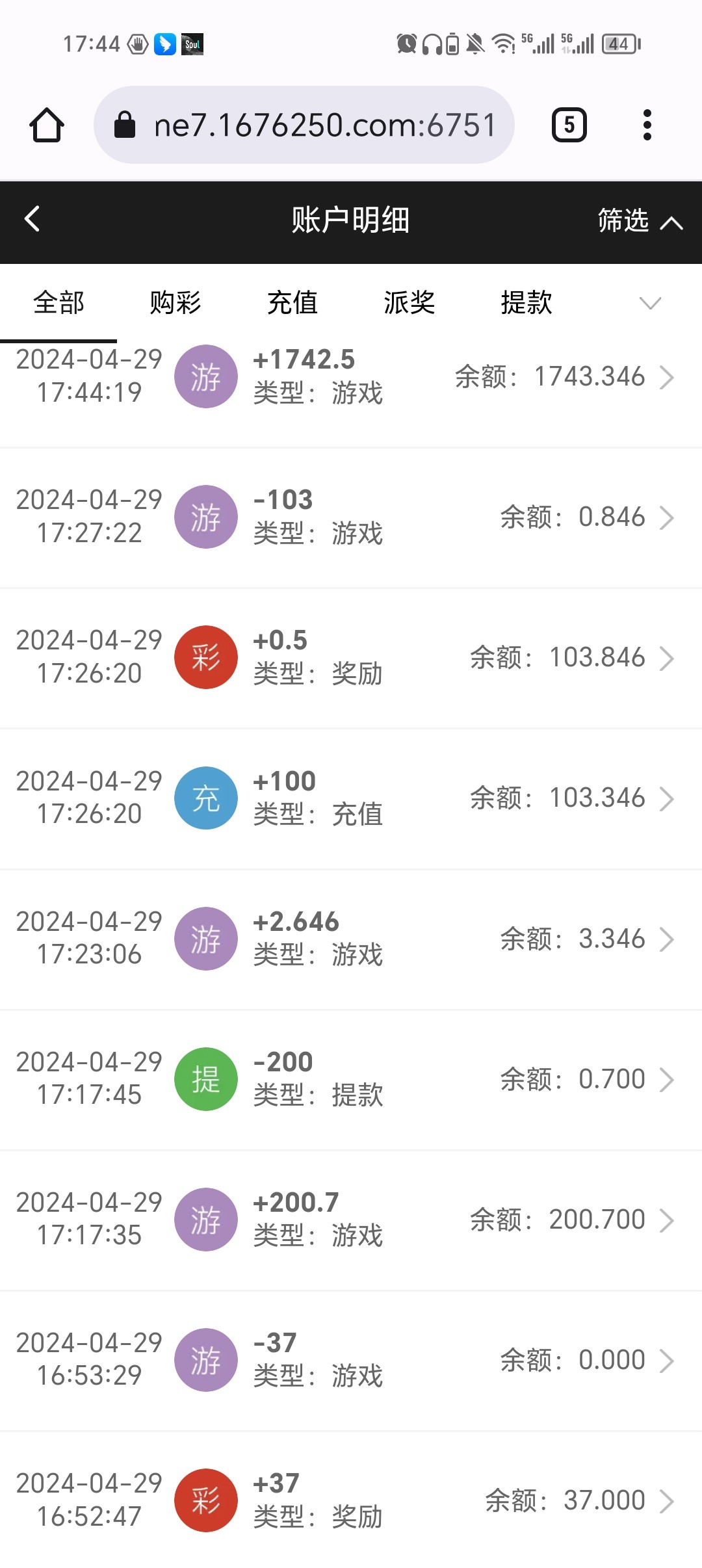Open the browser tab switcher
The width and height of the screenshot is (702, 1568).
click(x=569, y=125)
